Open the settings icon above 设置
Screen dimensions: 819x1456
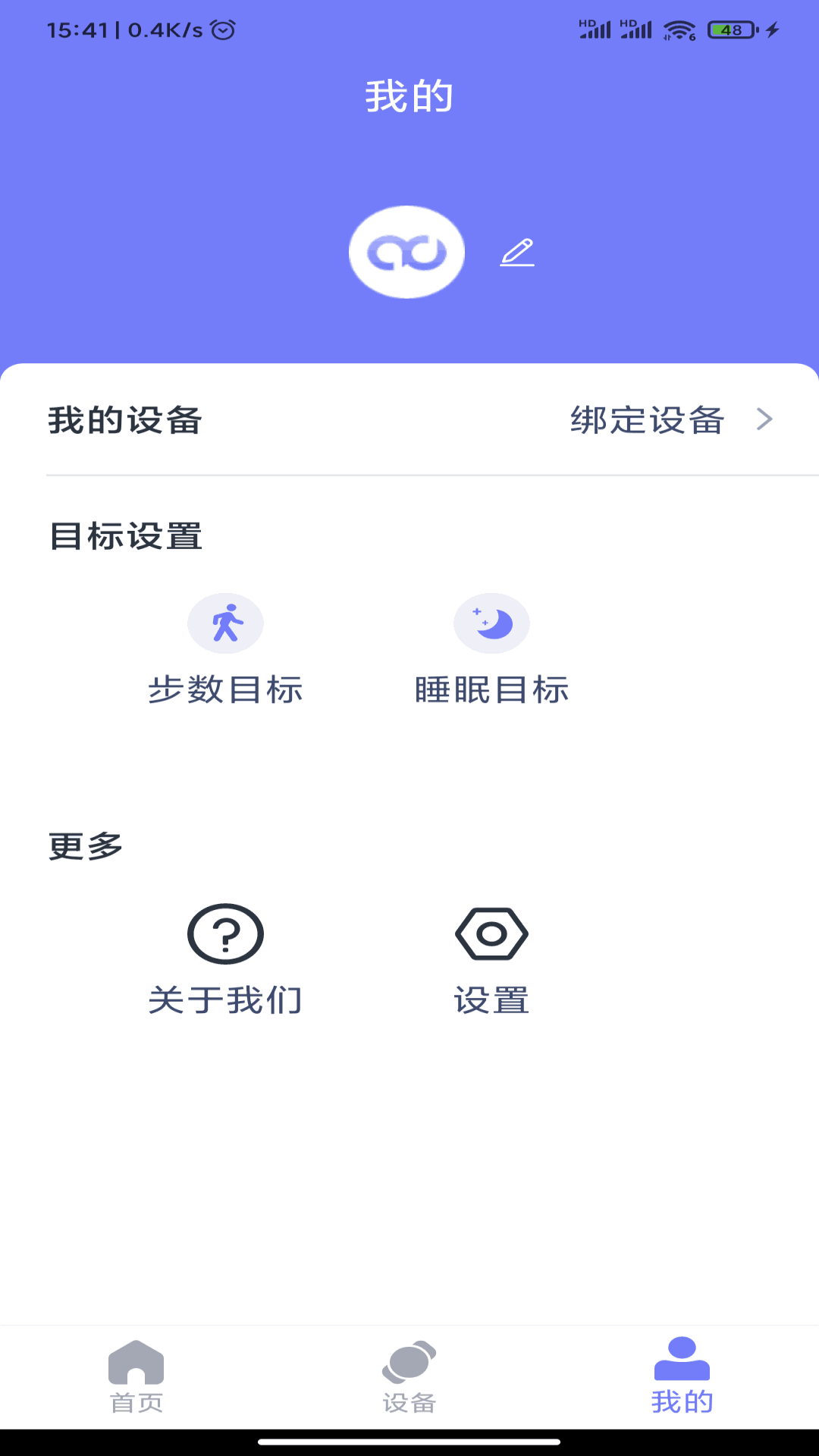pos(491,934)
